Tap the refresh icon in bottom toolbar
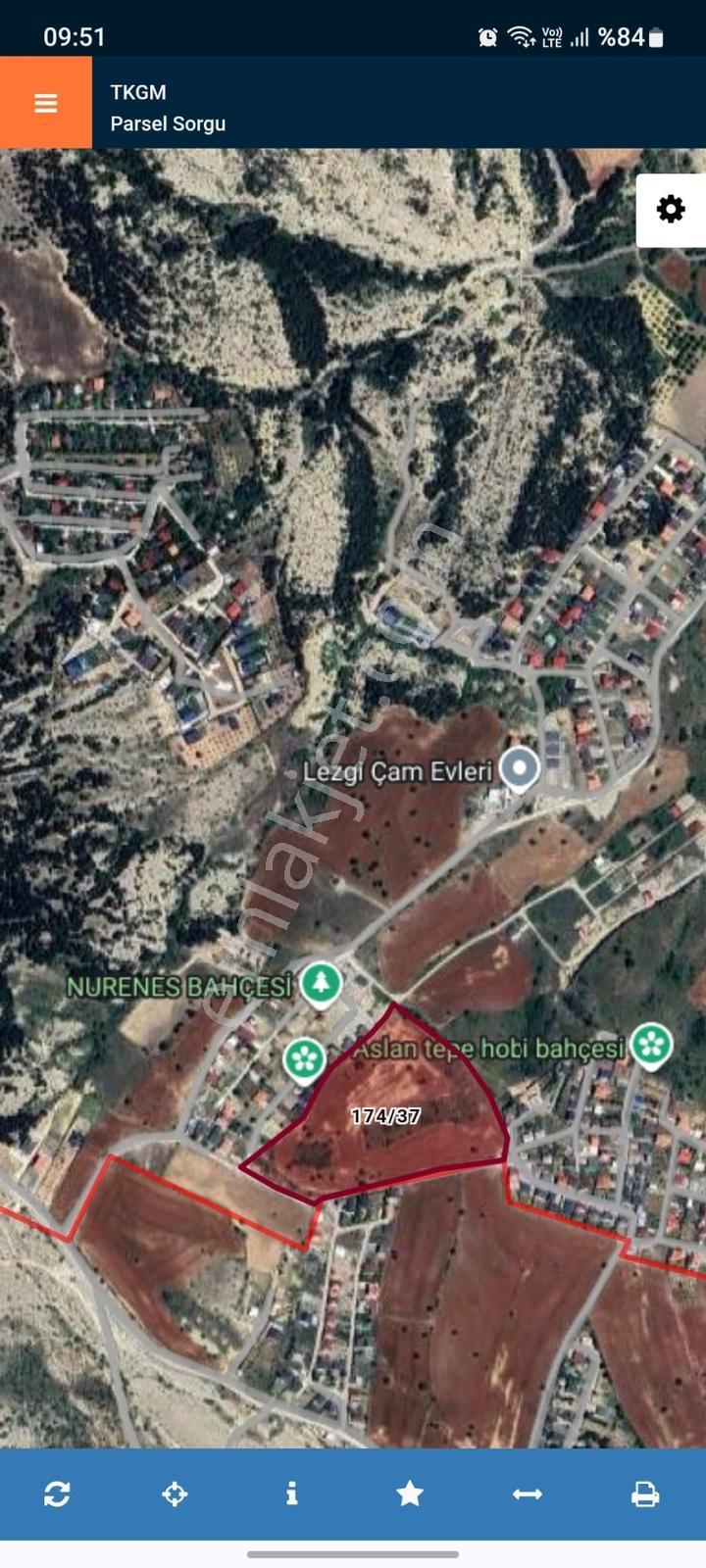 (x=57, y=1494)
